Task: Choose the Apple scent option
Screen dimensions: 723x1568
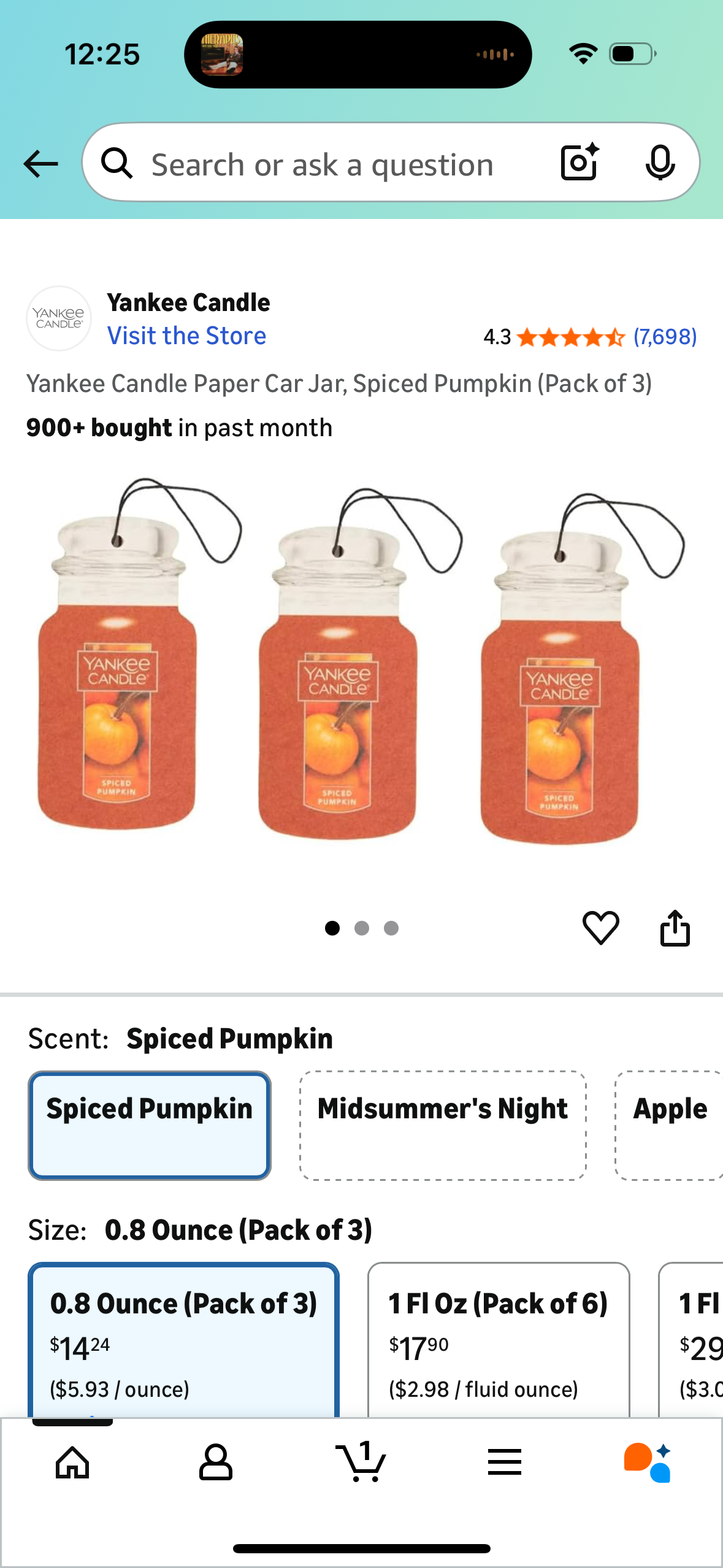Action: tap(670, 1125)
